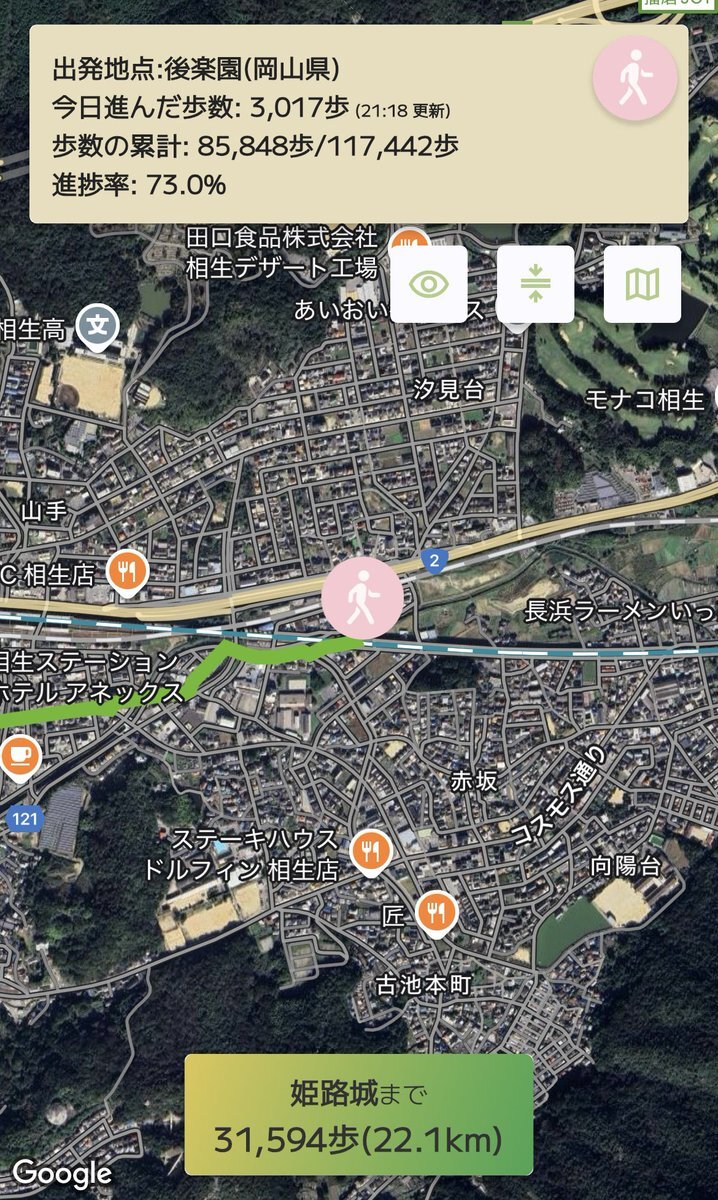Select the 匠 restaurant pin
718x1200 pixels.
(438, 912)
